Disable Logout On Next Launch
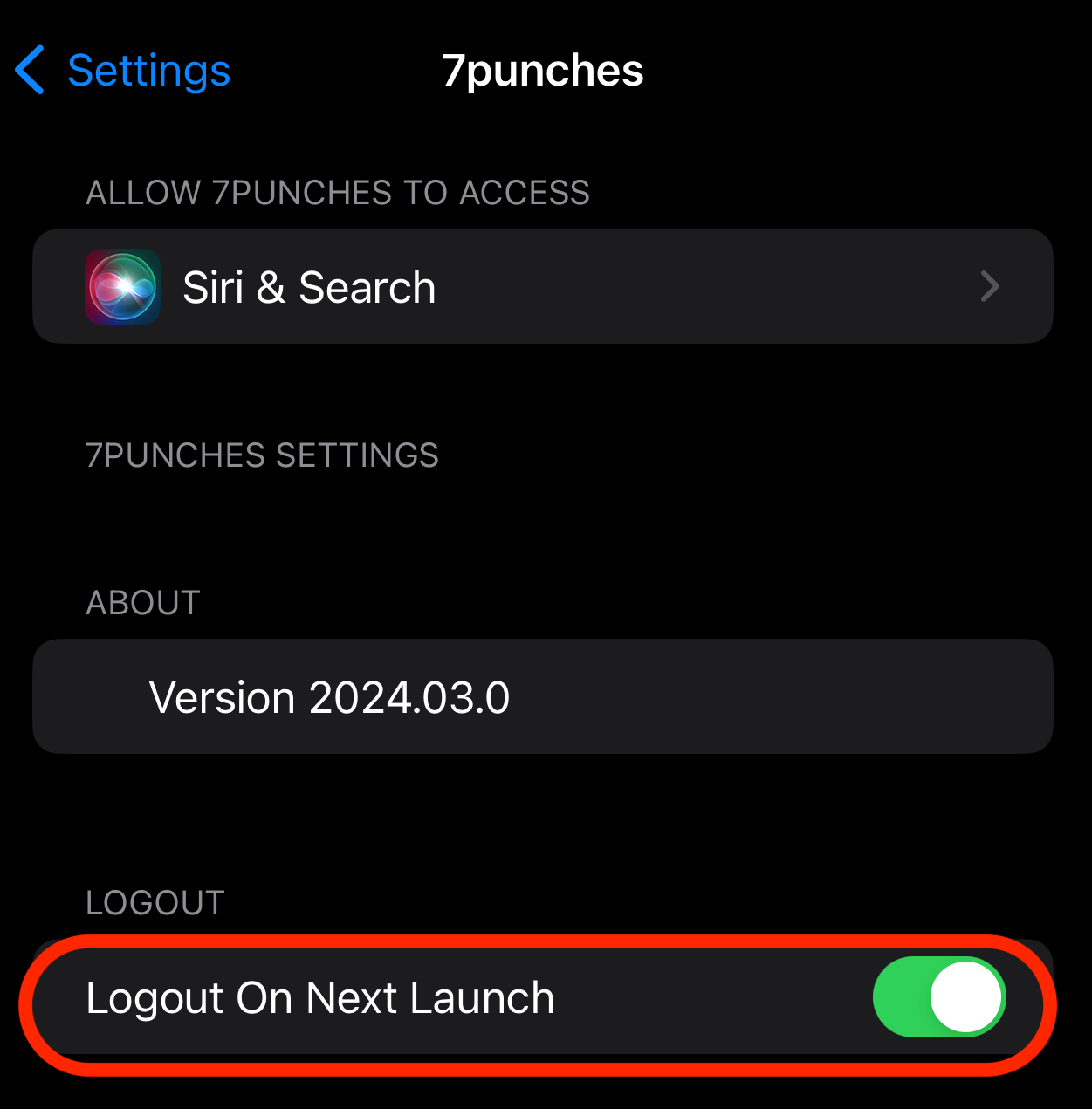 939,997
